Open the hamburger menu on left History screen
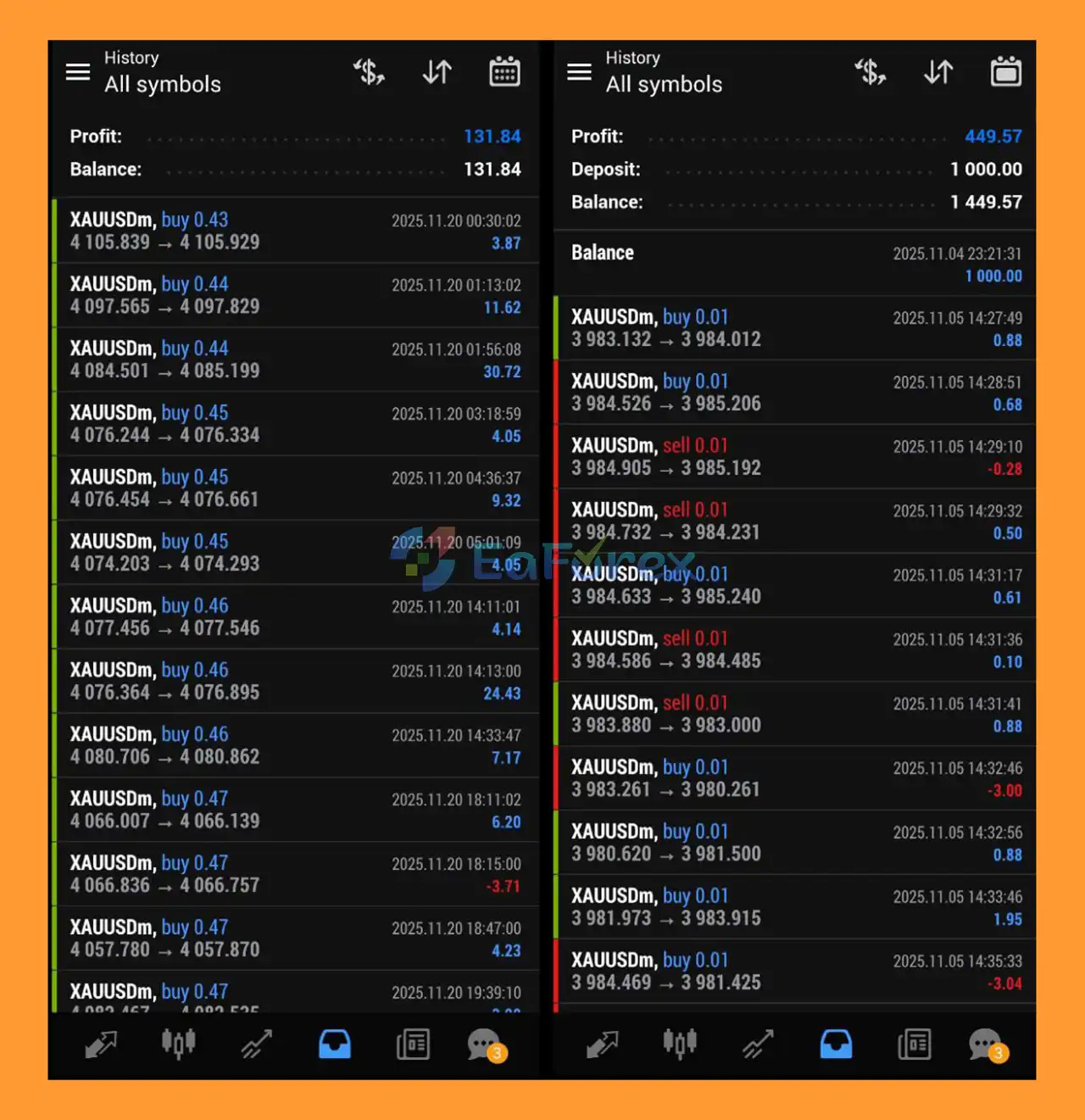Screen dimensions: 1085x1120 [x=77, y=72]
